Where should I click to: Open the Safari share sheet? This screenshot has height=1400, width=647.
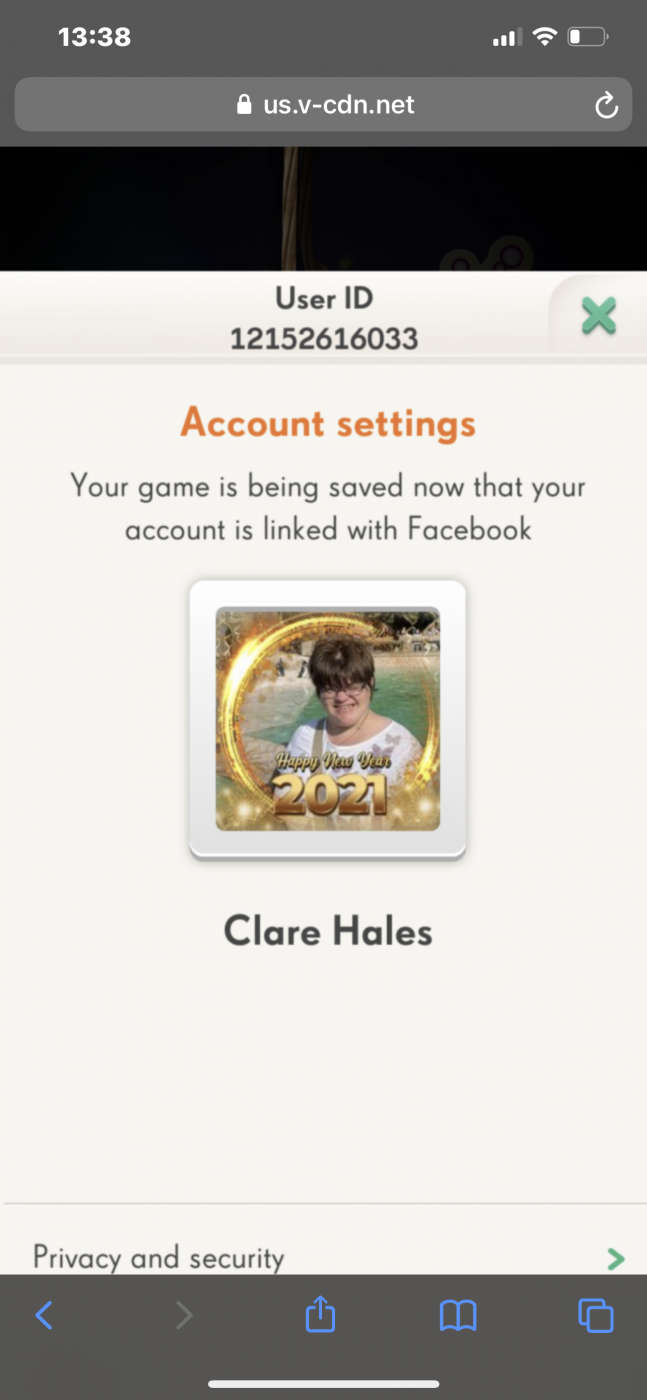pos(320,1315)
